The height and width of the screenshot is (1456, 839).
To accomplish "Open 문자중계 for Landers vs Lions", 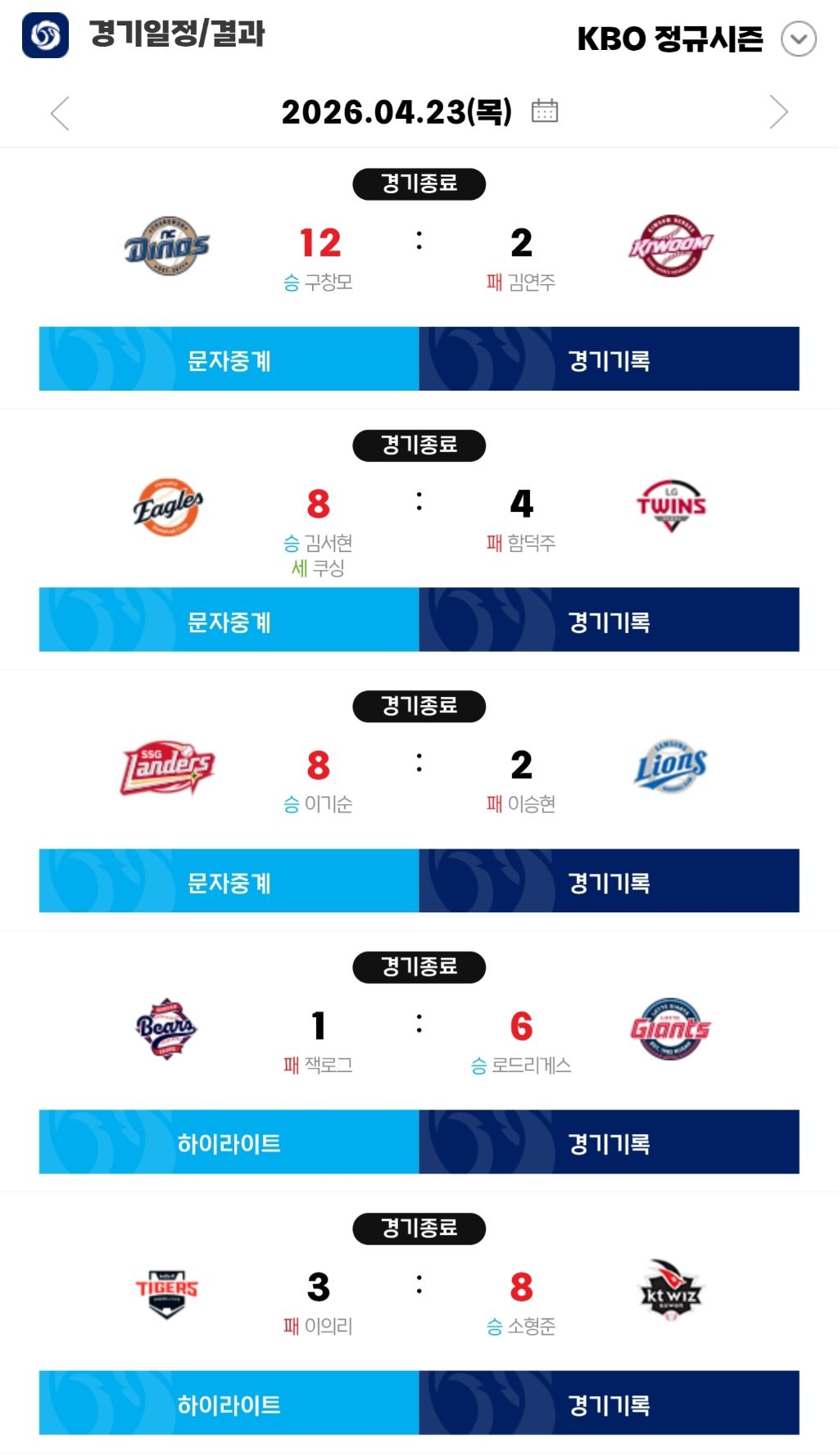I will click(x=229, y=881).
